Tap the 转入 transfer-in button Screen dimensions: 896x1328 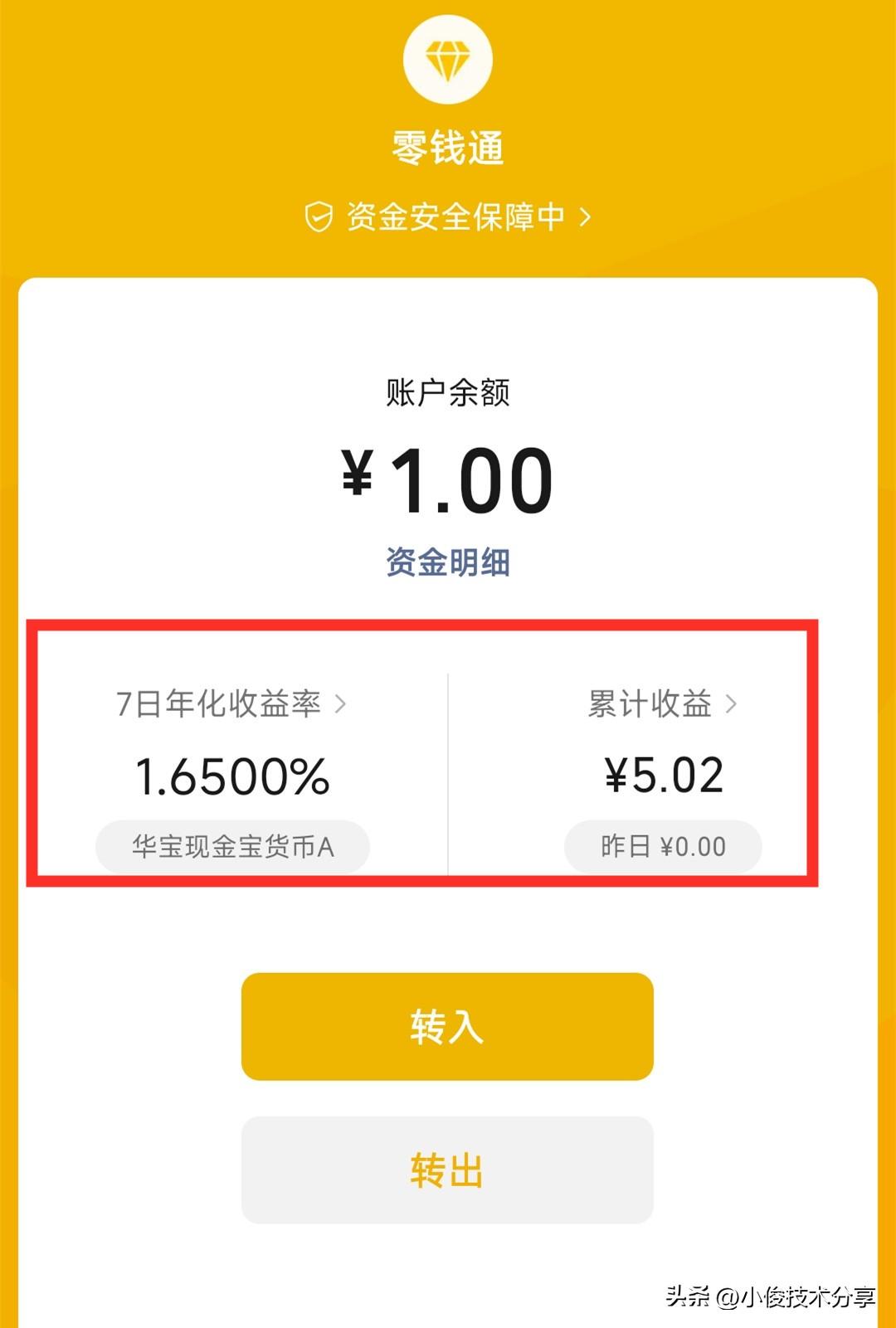(x=448, y=1027)
